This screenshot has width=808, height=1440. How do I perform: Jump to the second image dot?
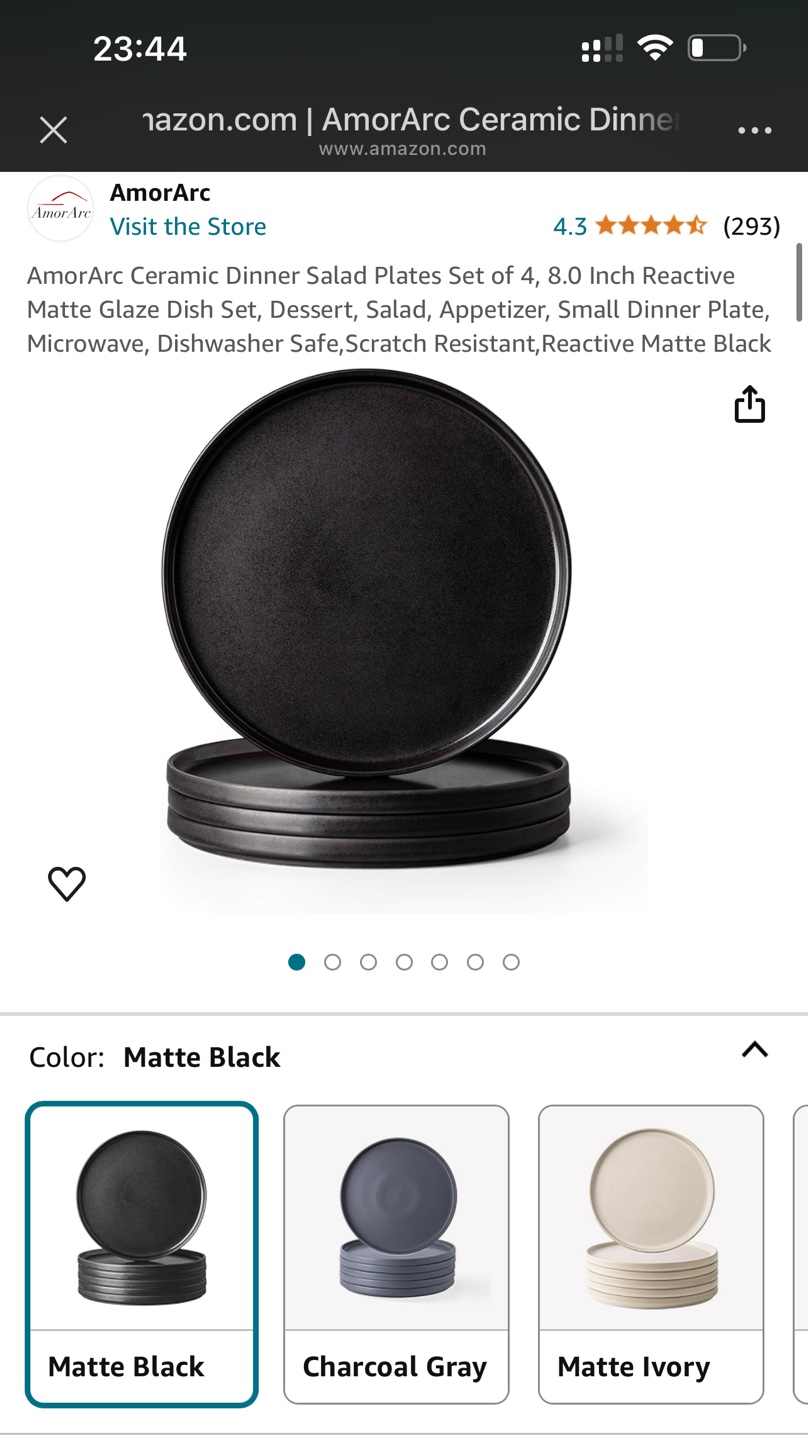[333, 962]
